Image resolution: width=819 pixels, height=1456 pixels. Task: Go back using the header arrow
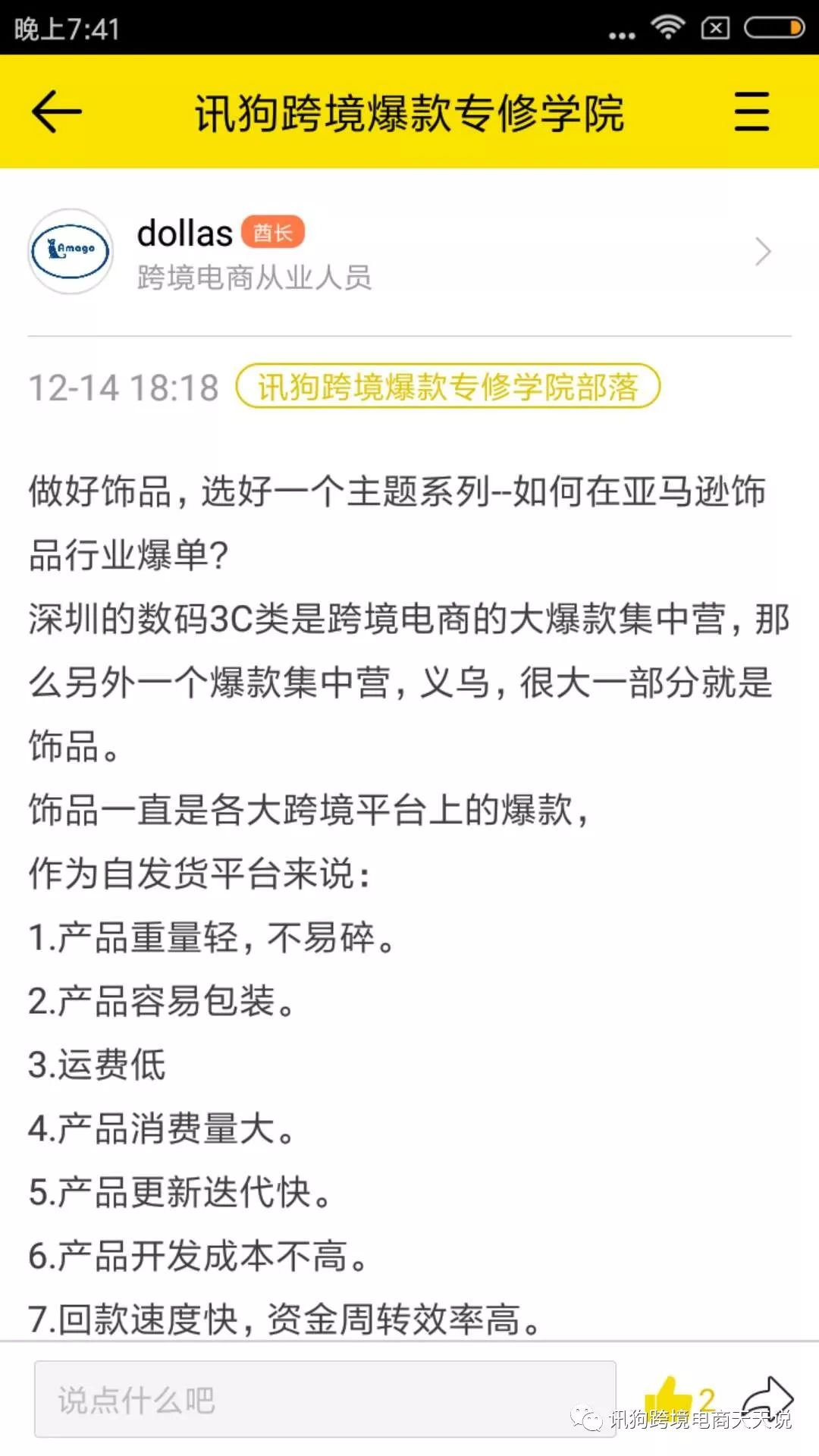point(57,111)
